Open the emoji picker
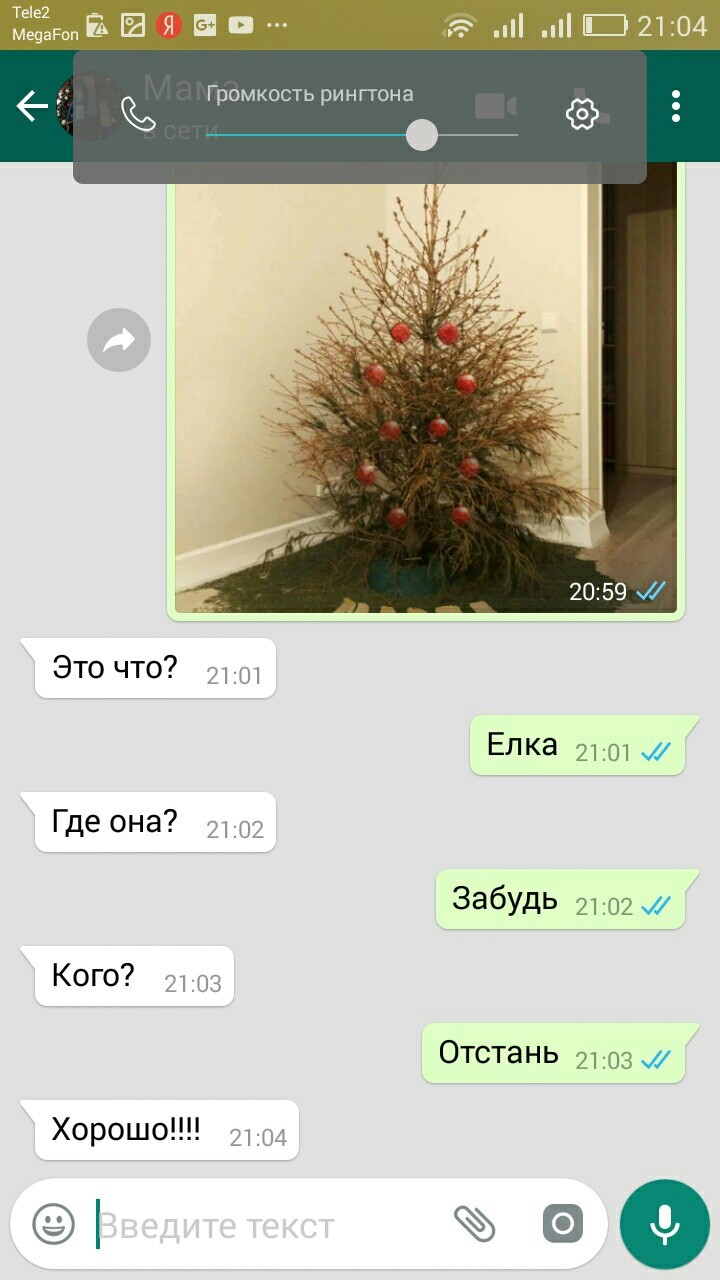The image size is (720, 1280). (54, 1223)
